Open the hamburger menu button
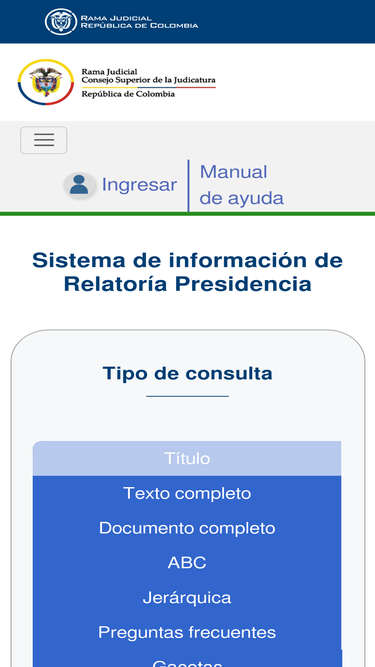Viewport: 375px width, 667px height. 43,140
